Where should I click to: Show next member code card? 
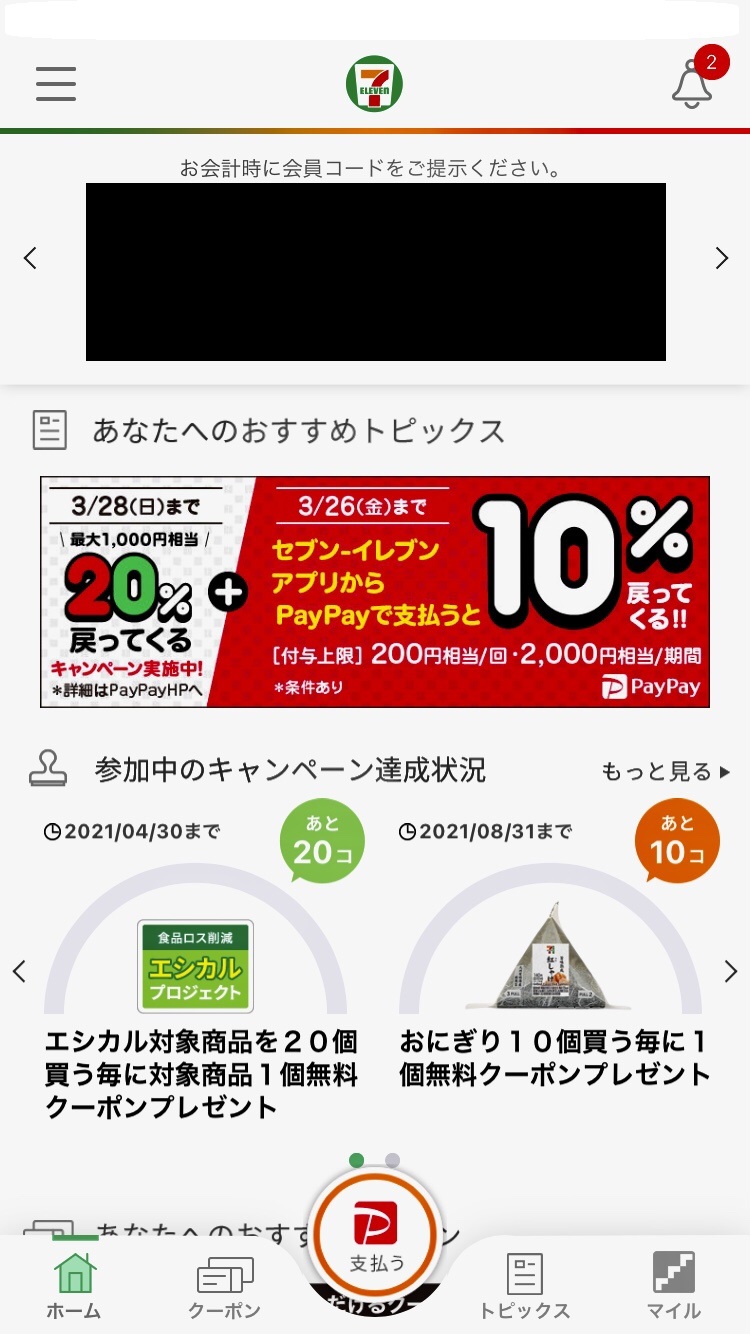pos(721,258)
